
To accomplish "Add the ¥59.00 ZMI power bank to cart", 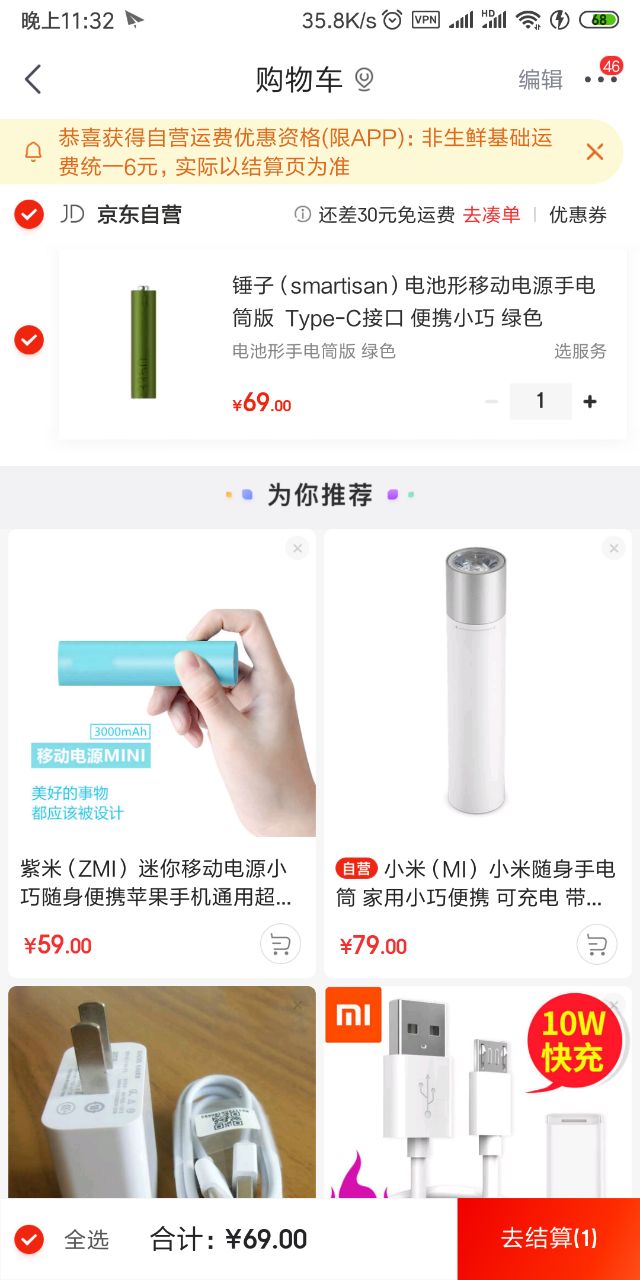I will [280, 944].
